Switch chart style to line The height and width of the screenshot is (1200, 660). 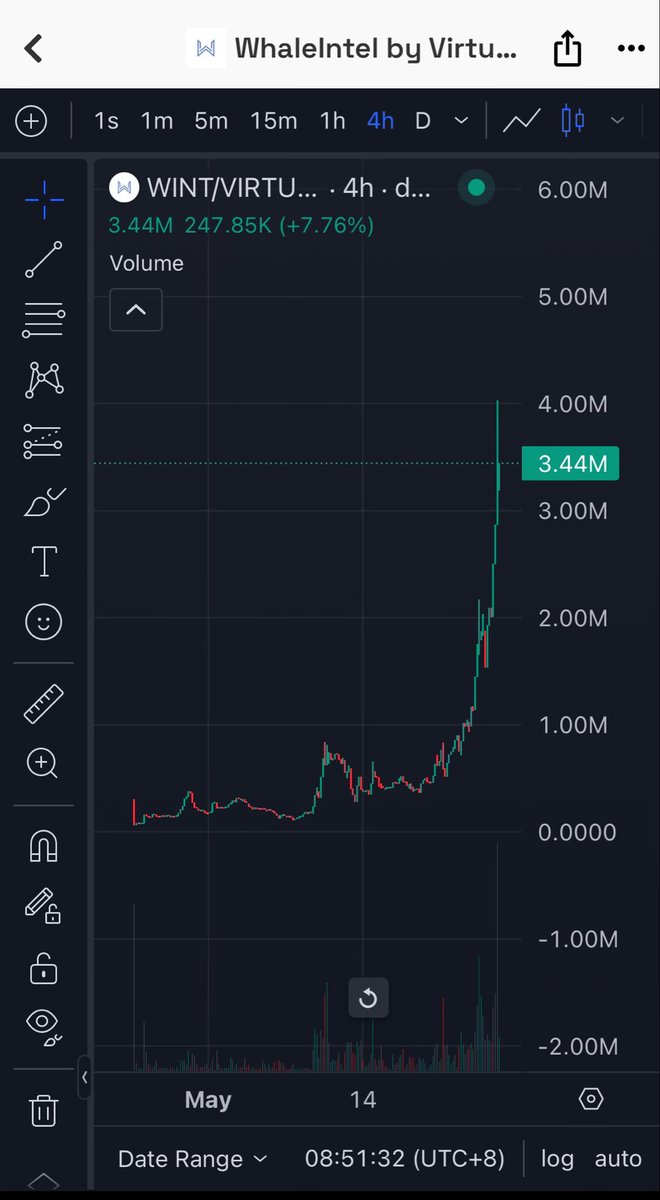[x=521, y=121]
